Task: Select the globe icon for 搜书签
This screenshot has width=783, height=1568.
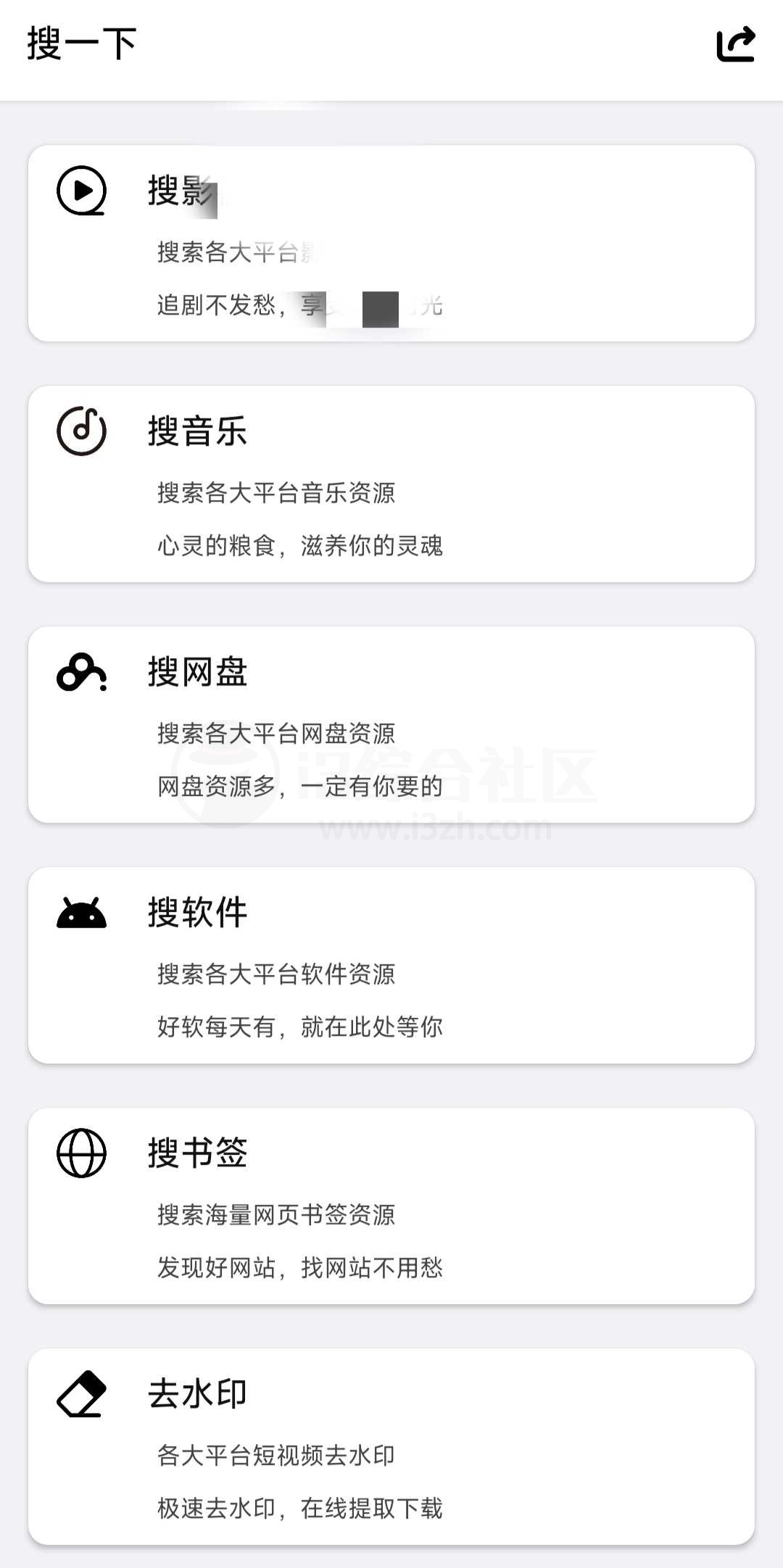Action: coord(80,1154)
